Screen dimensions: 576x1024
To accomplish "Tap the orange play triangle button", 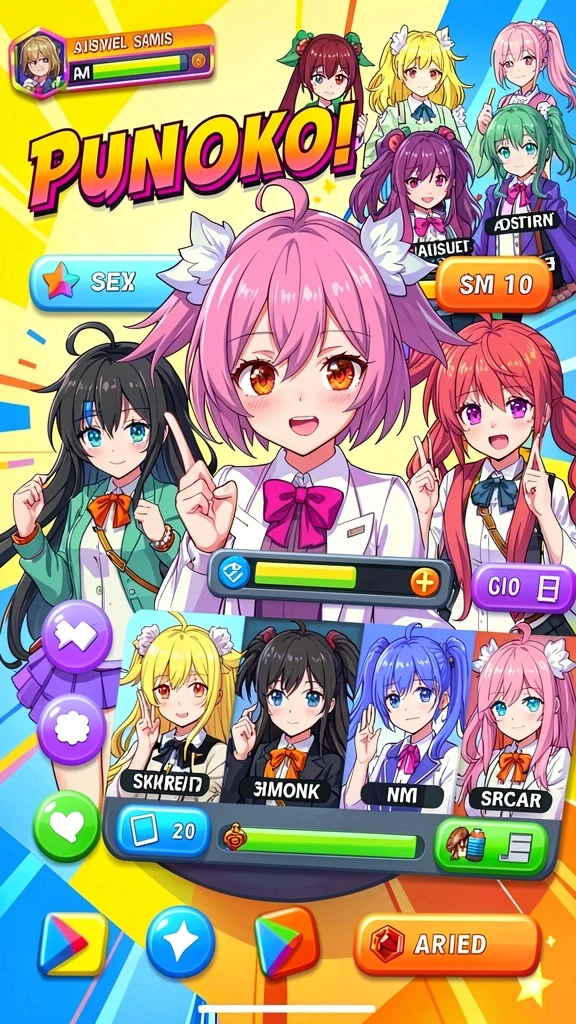I will pyautogui.click(x=285, y=940).
